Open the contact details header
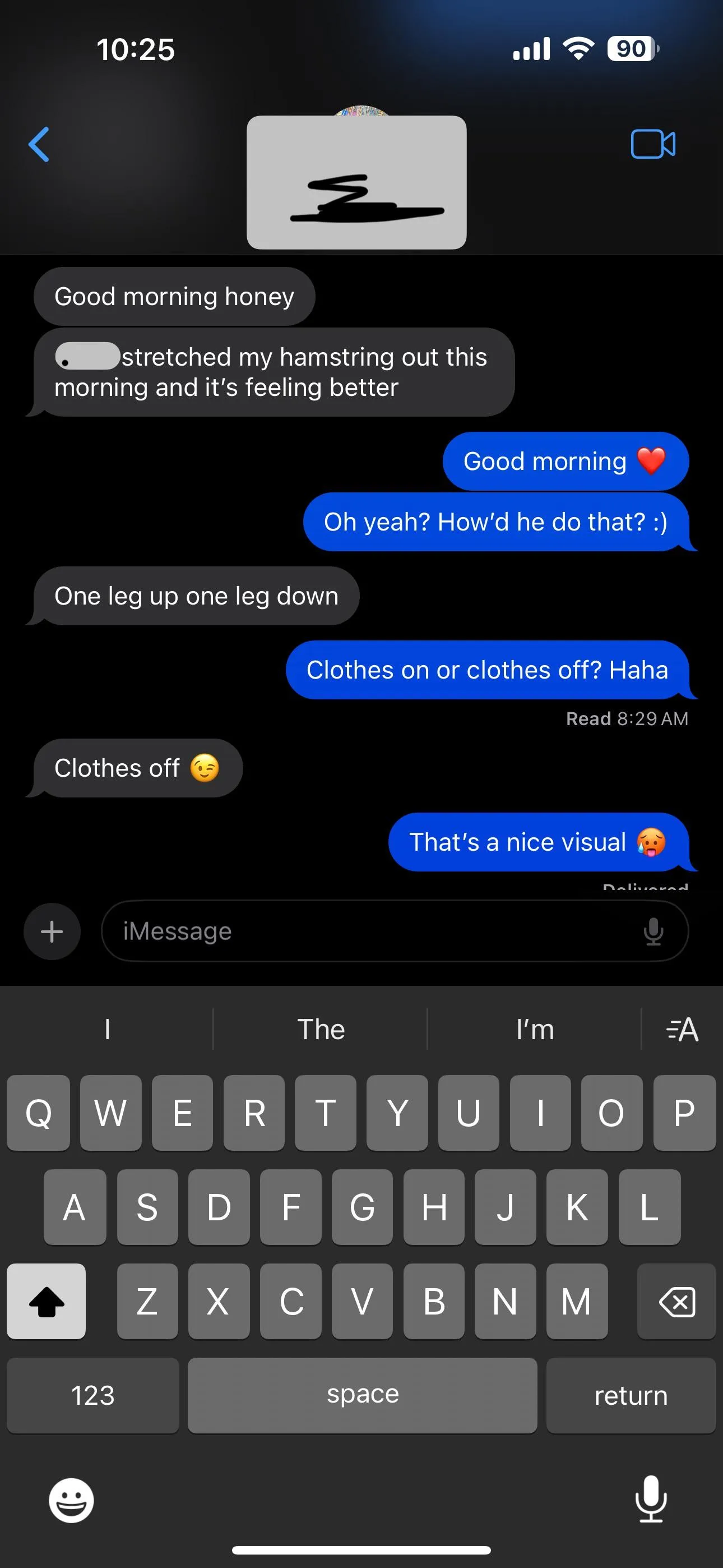Screen dimensions: 723x1568 click(x=356, y=181)
